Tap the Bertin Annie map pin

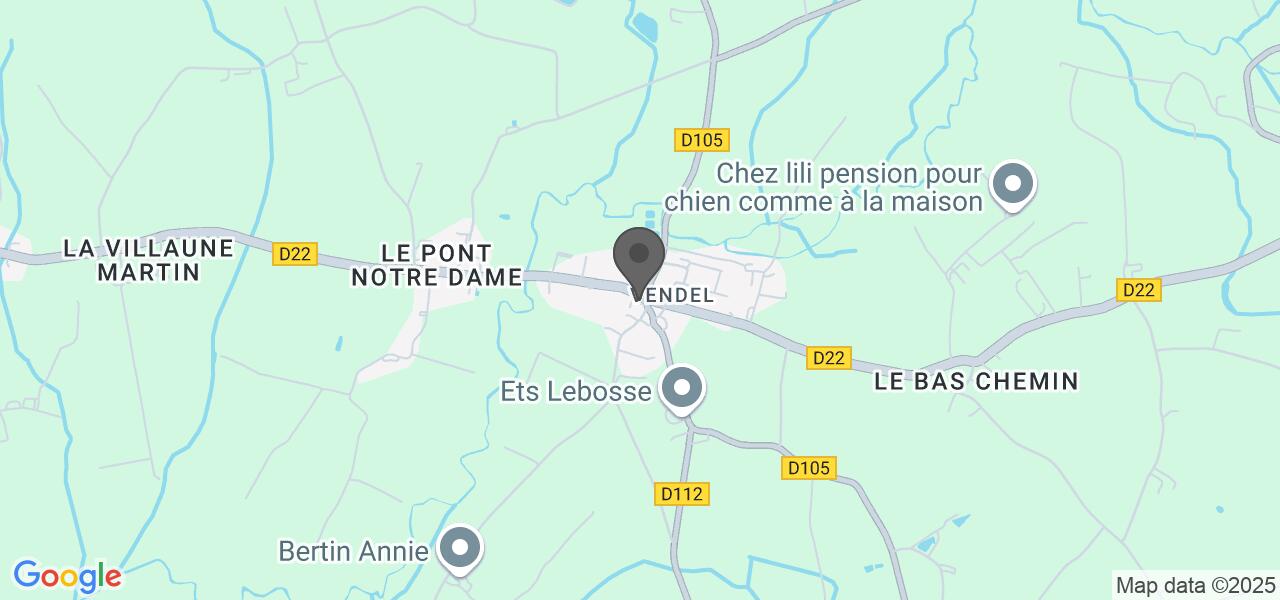(x=460, y=548)
